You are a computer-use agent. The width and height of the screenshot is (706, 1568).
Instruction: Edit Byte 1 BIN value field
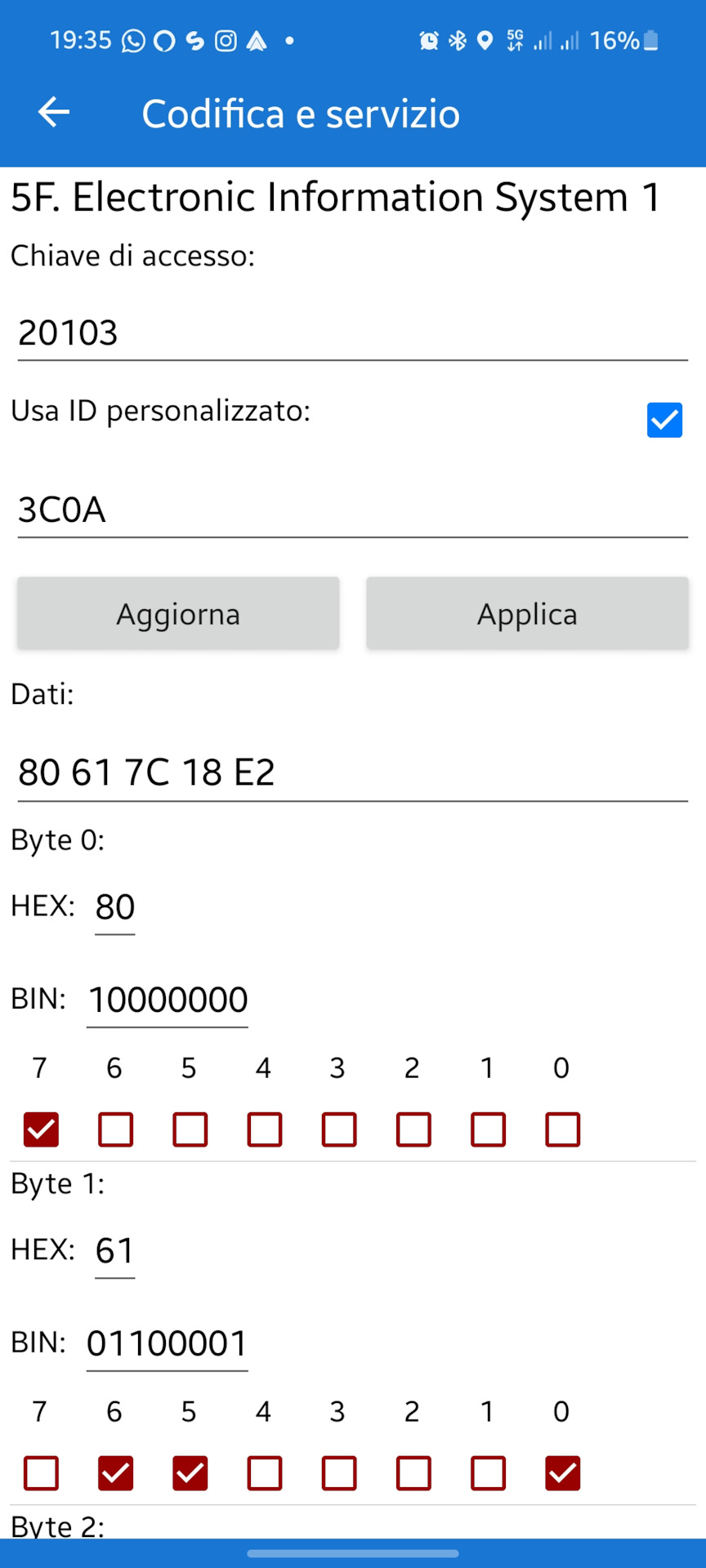coord(168,1344)
